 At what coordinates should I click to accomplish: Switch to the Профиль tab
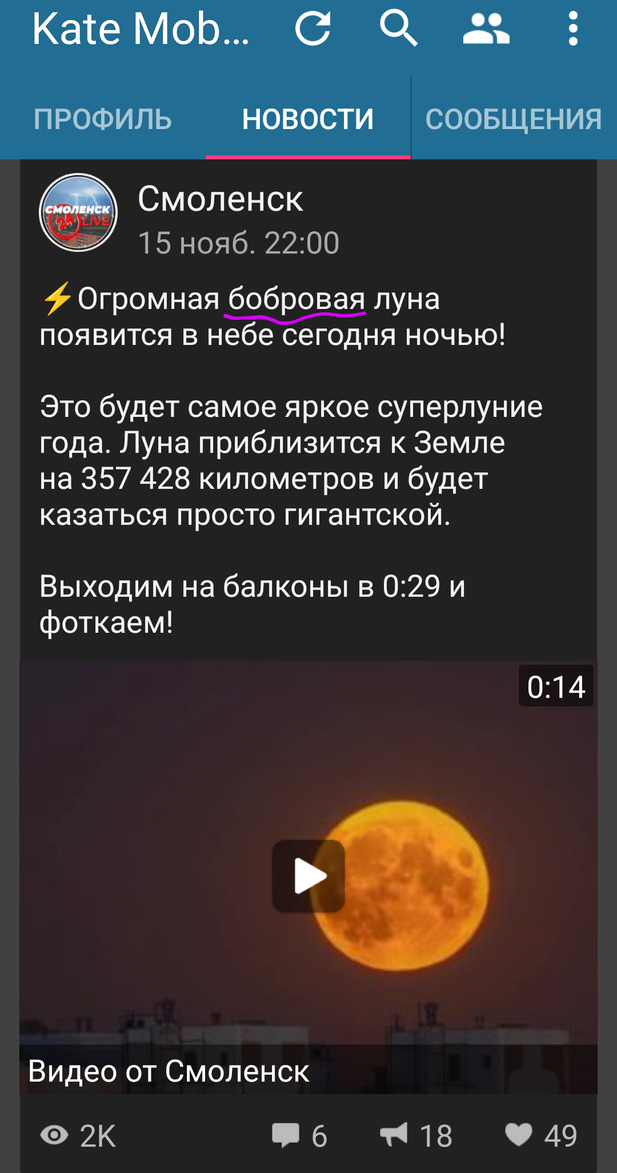click(103, 120)
